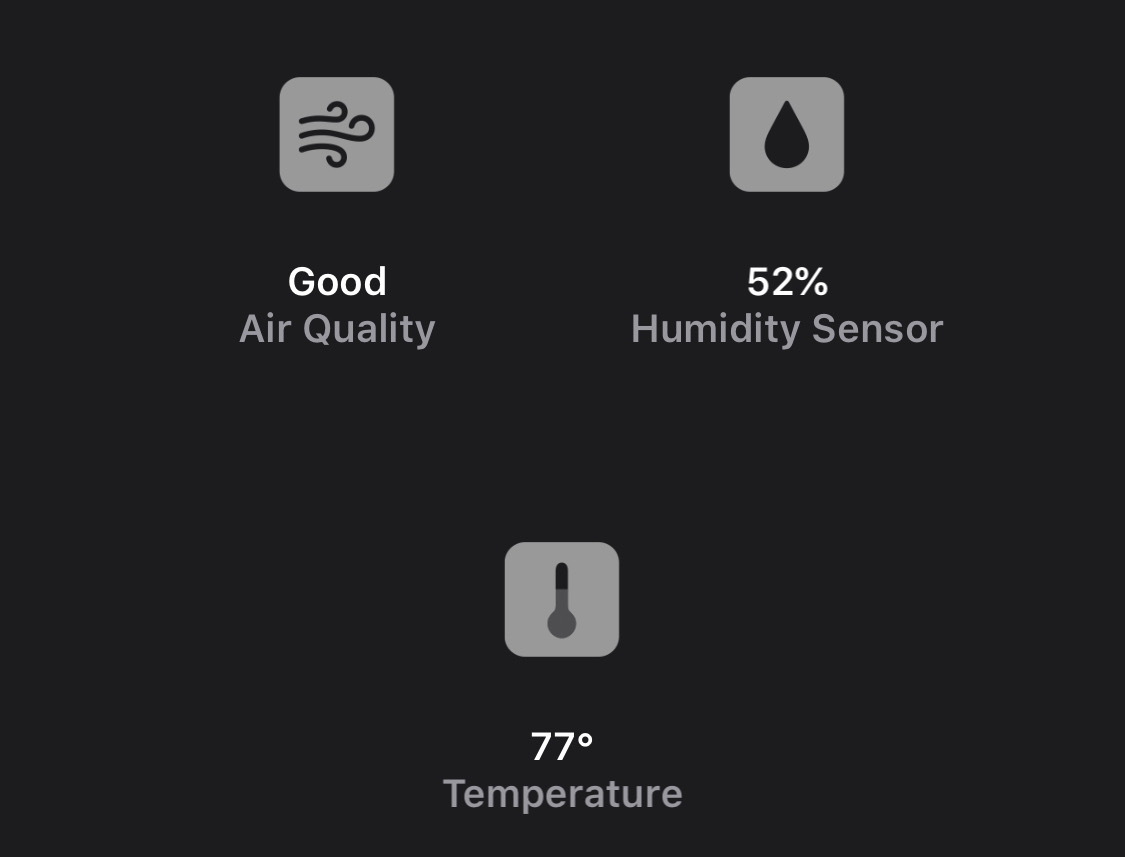View the Humidity Sensor details
This screenshot has width=1125, height=857.
pos(787,135)
